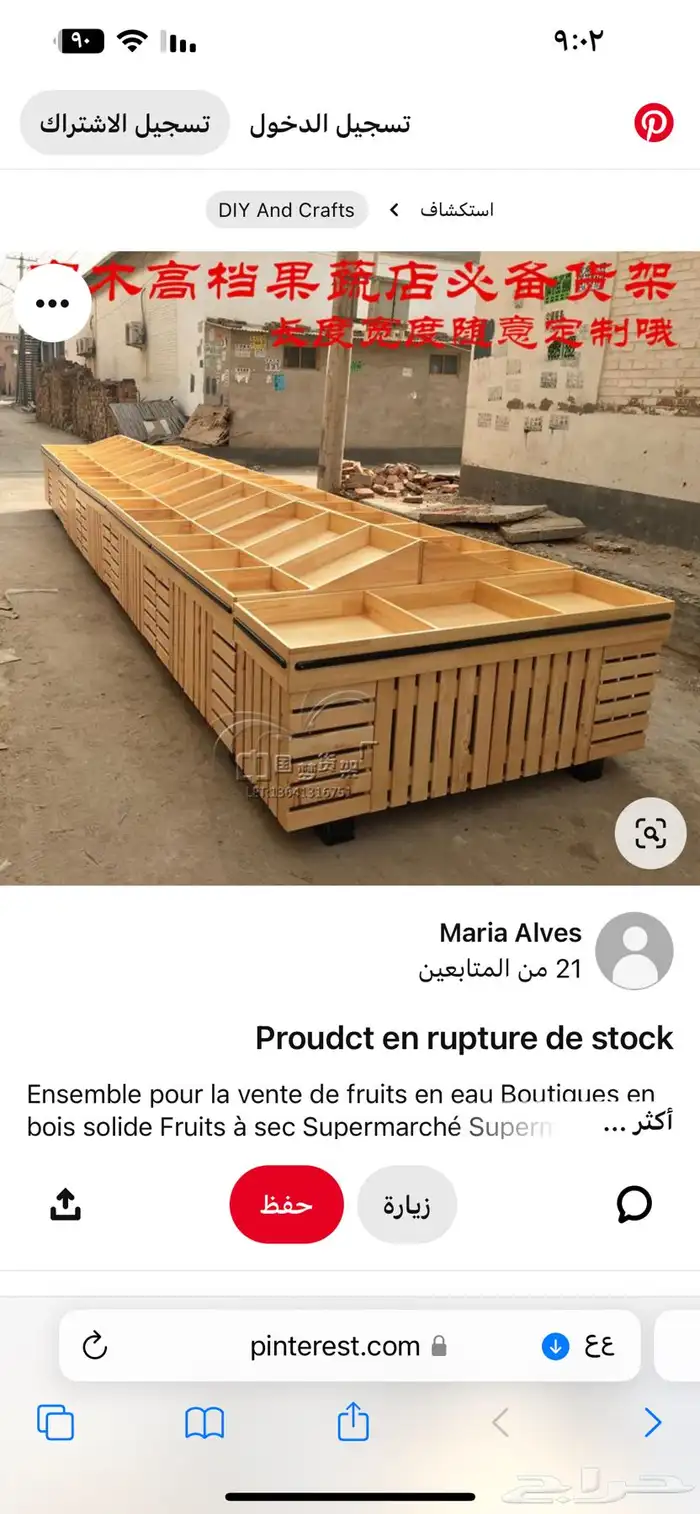Viewport: 700px width, 1514px height.
Task: Tap تسجيل الاشتراك to sign up
Action: coord(125,124)
